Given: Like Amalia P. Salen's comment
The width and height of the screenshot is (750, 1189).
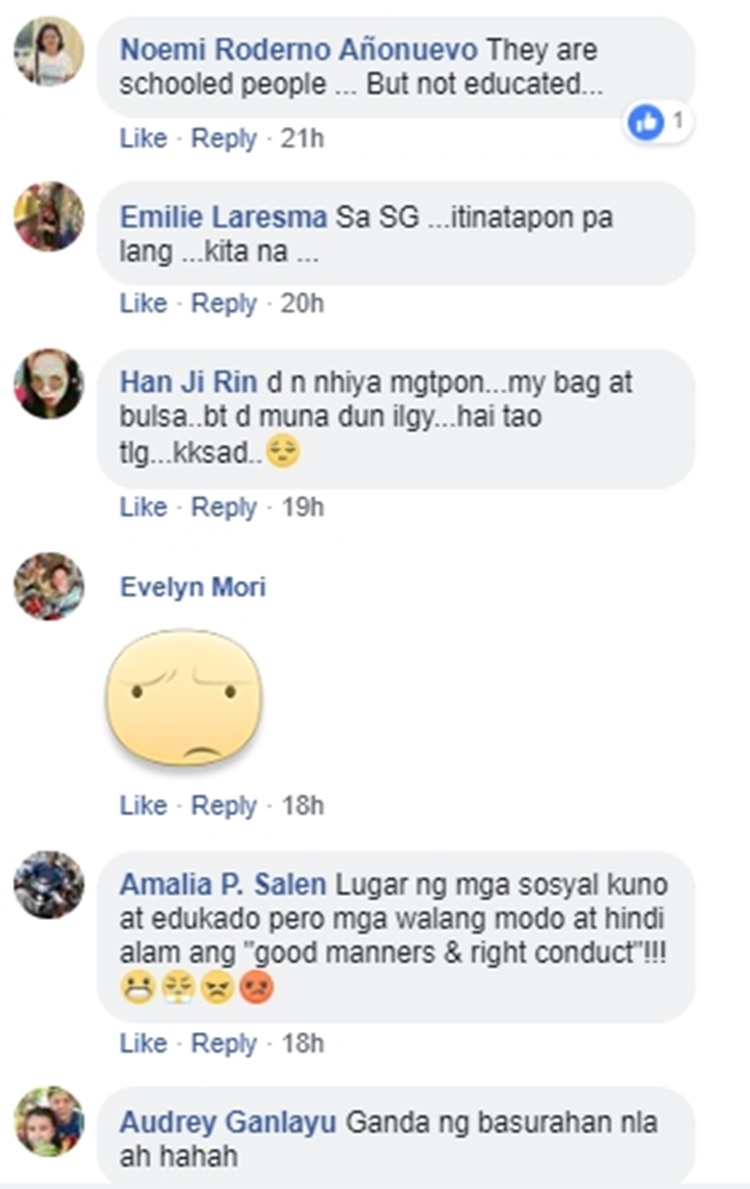Looking at the screenshot, I should [142, 1043].
